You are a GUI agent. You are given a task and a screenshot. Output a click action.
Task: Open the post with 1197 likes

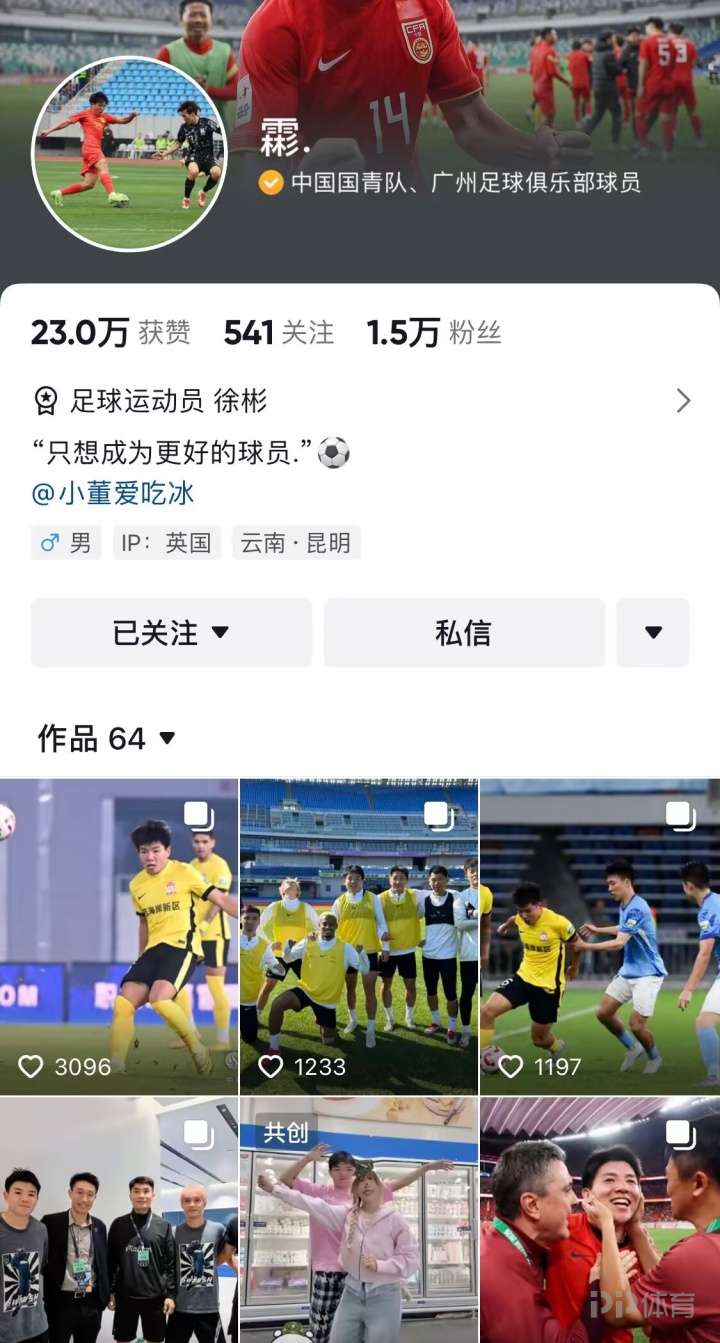pos(600,937)
